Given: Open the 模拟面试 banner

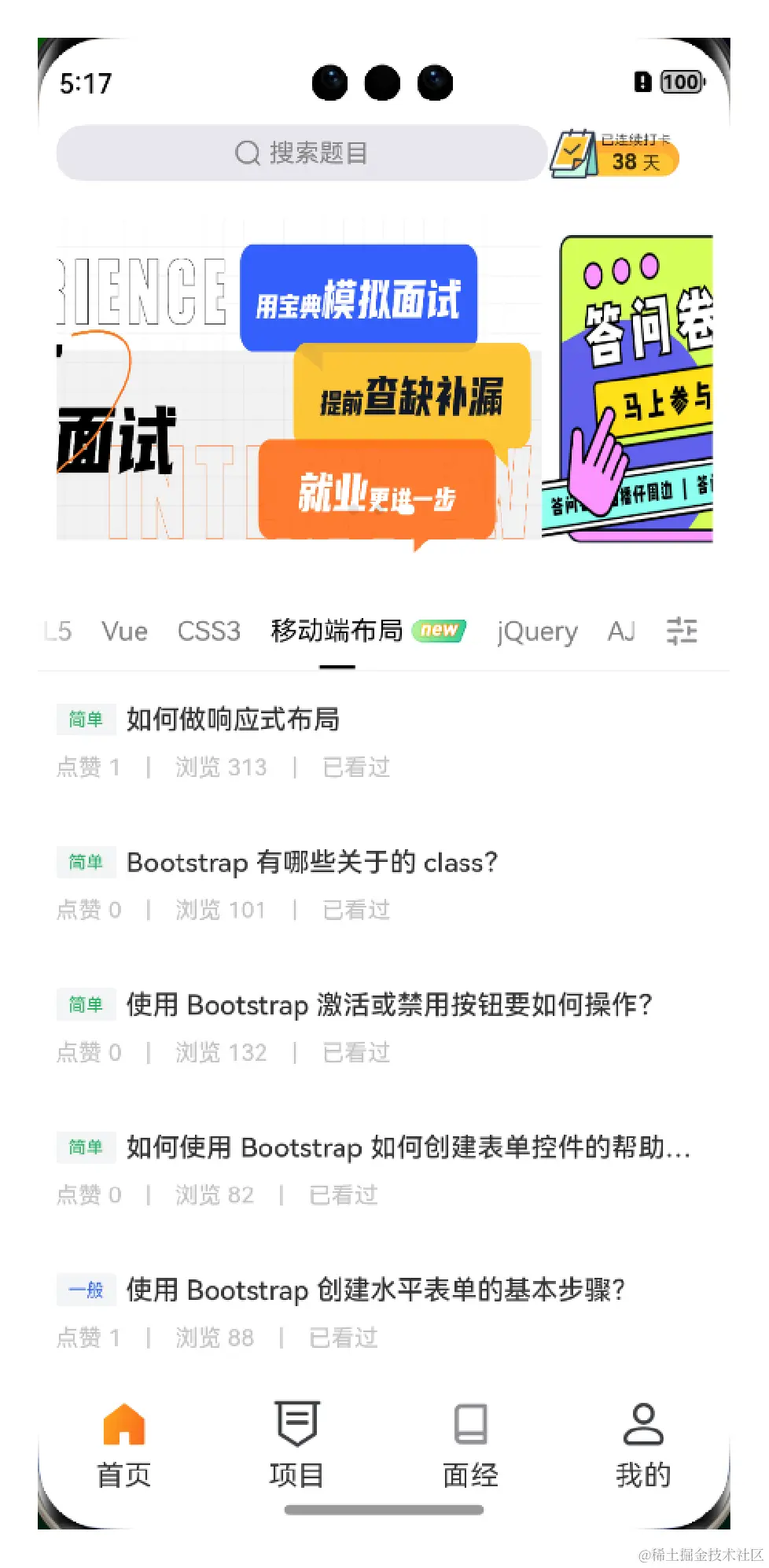Looking at the screenshot, I should (x=299, y=389).
